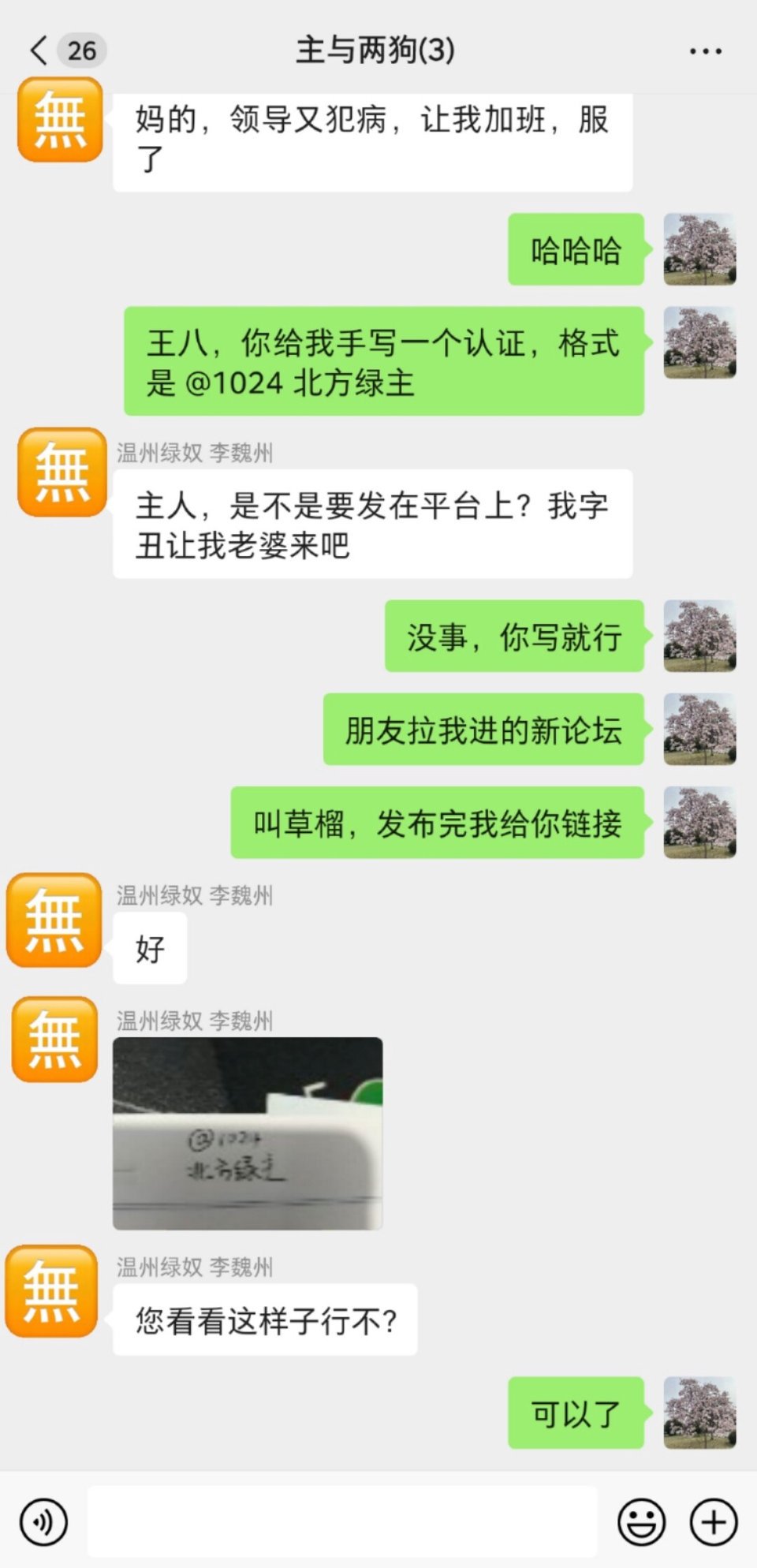Open the handwritten photo sent in chat
Viewport: 757px width, 1568px height.
[x=248, y=1133]
